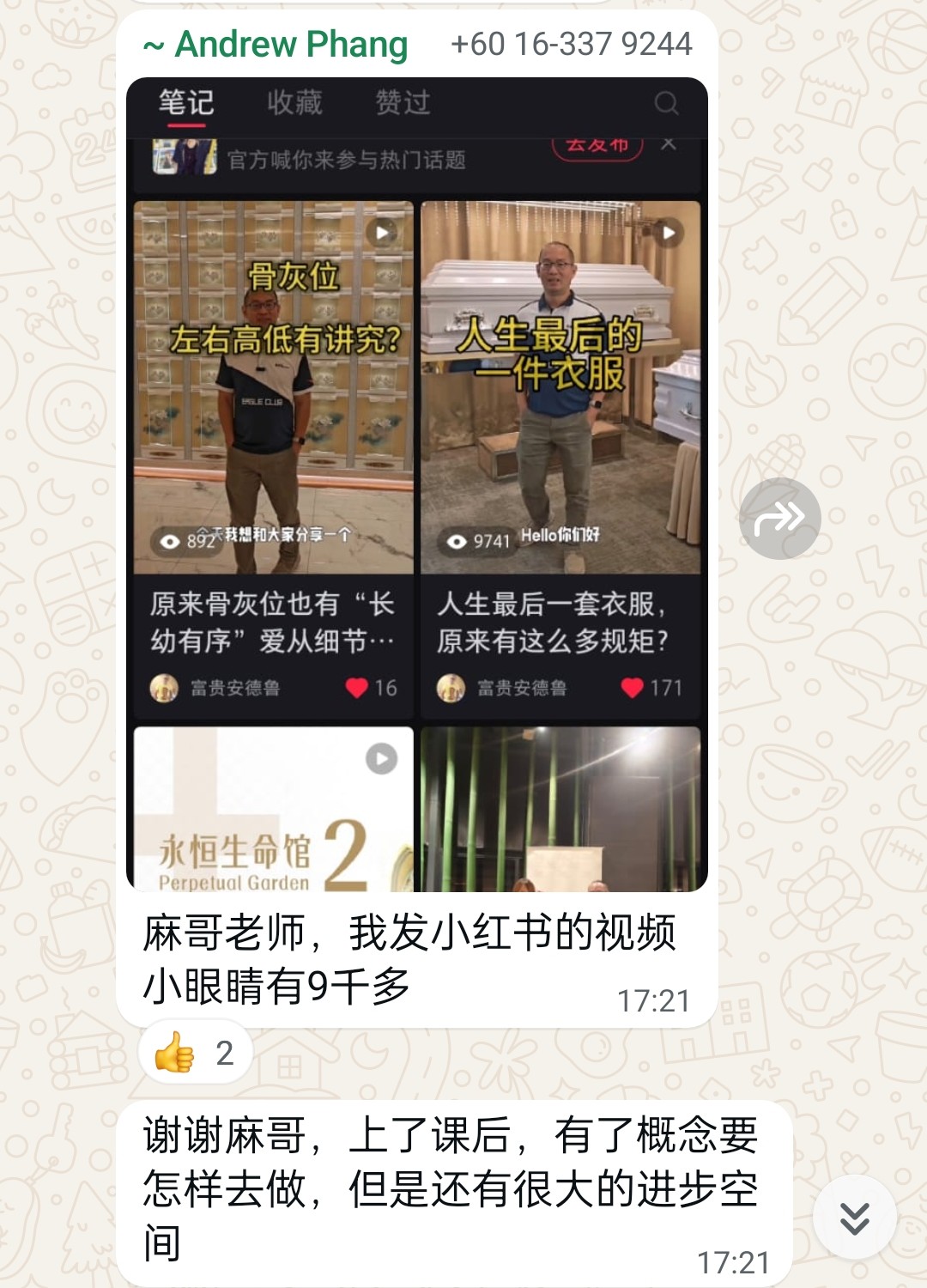Tap the play icon on the coffin video
This screenshot has height=1288, width=927.
670,230
